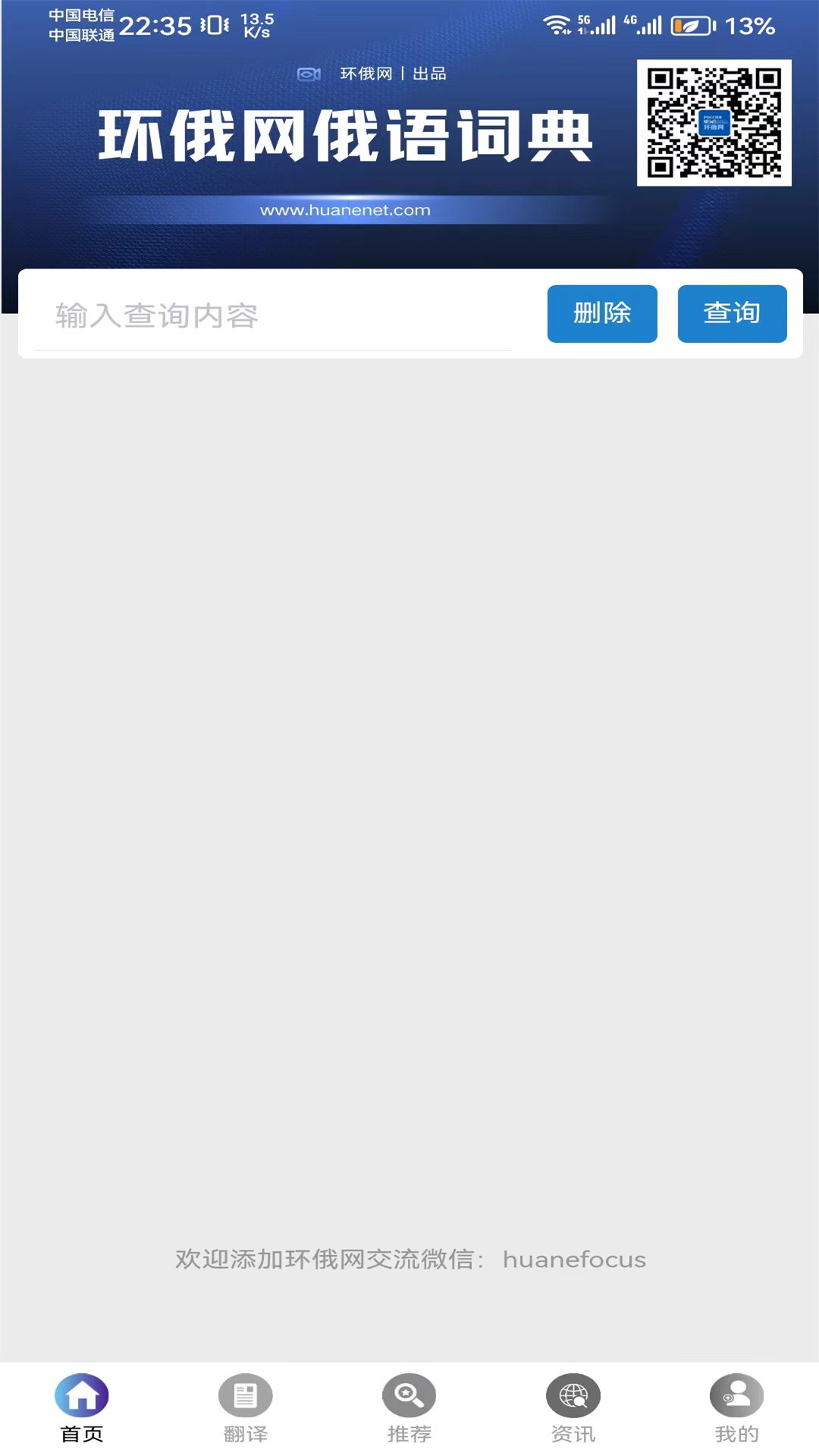Open the 我的 profile tab
Image resolution: width=819 pixels, height=1456 pixels.
[736, 1408]
